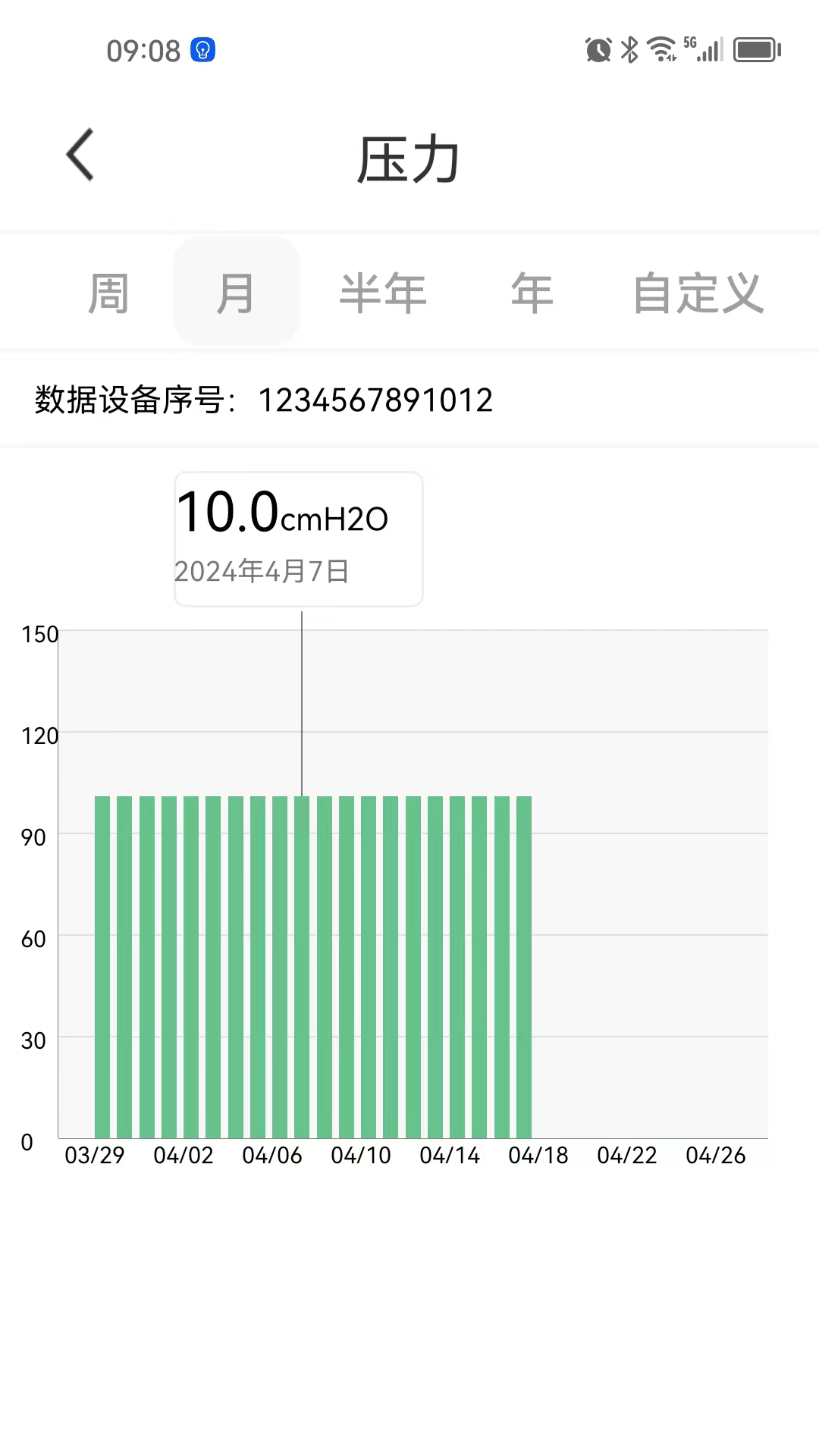Tap the device serial 1234567891012 text
Screen dimensions: 819x1456
[x=375, y=400]
